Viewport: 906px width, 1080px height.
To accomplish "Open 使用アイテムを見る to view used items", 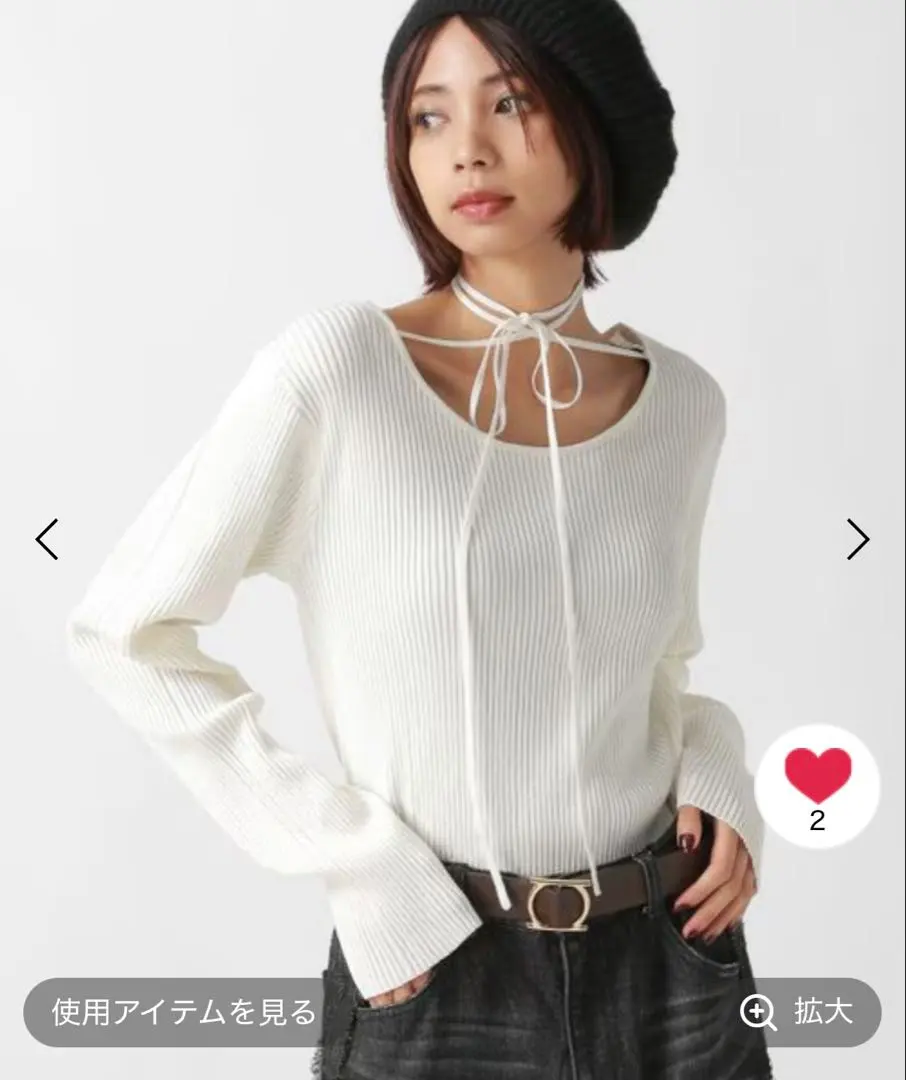I will pyautogui.click(x=183, y=1012).
